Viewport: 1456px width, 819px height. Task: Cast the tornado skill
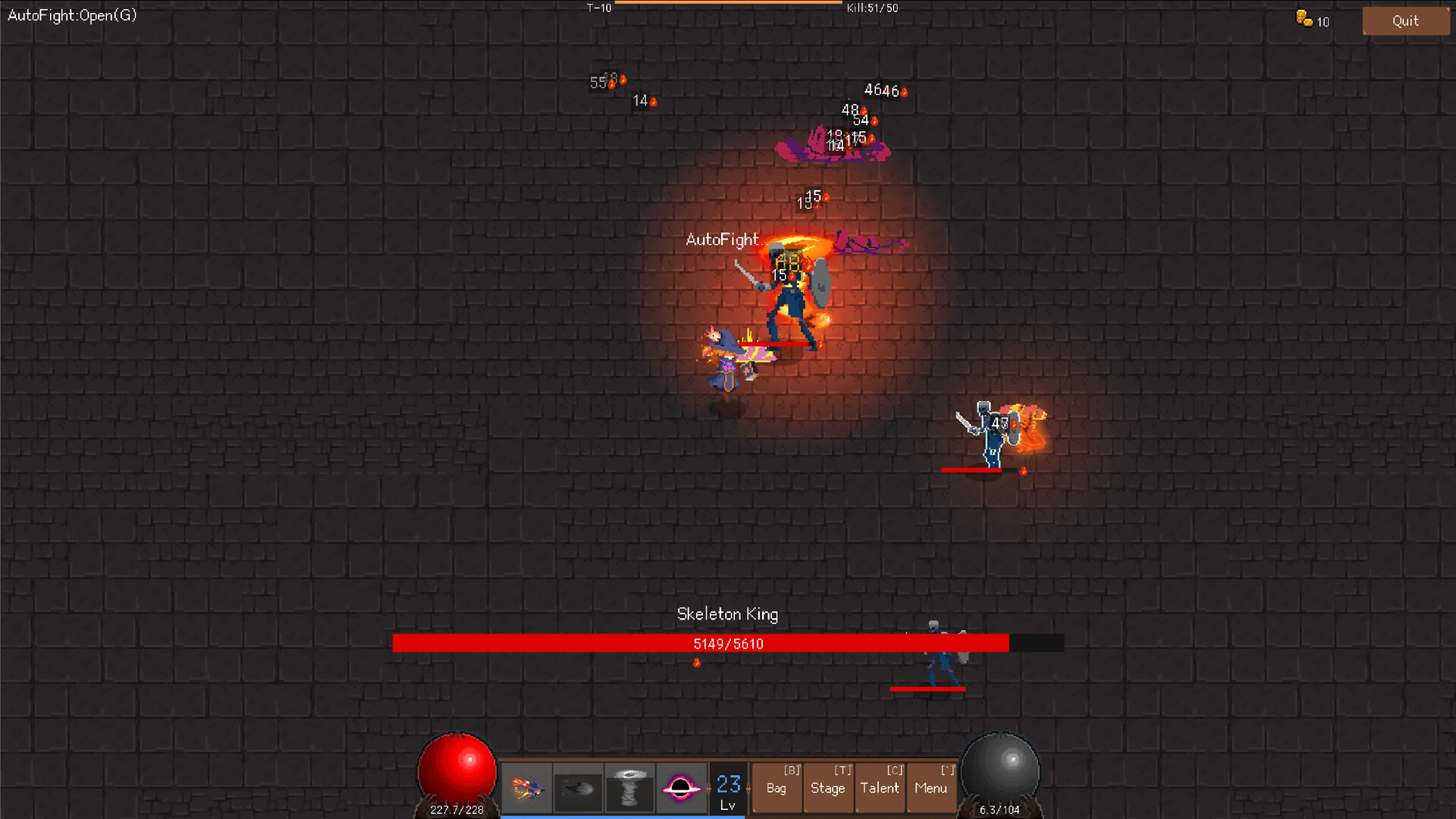coord(629,789)
